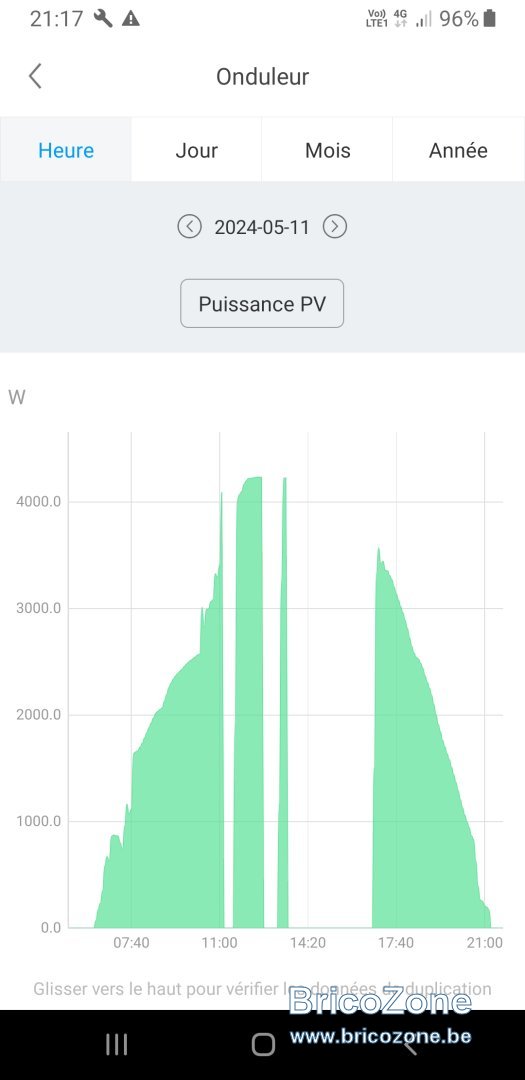The width and height of the screenshot is (525, 1080).
Task: Switch to the Mois tab
Action: (x=327, y=150)
